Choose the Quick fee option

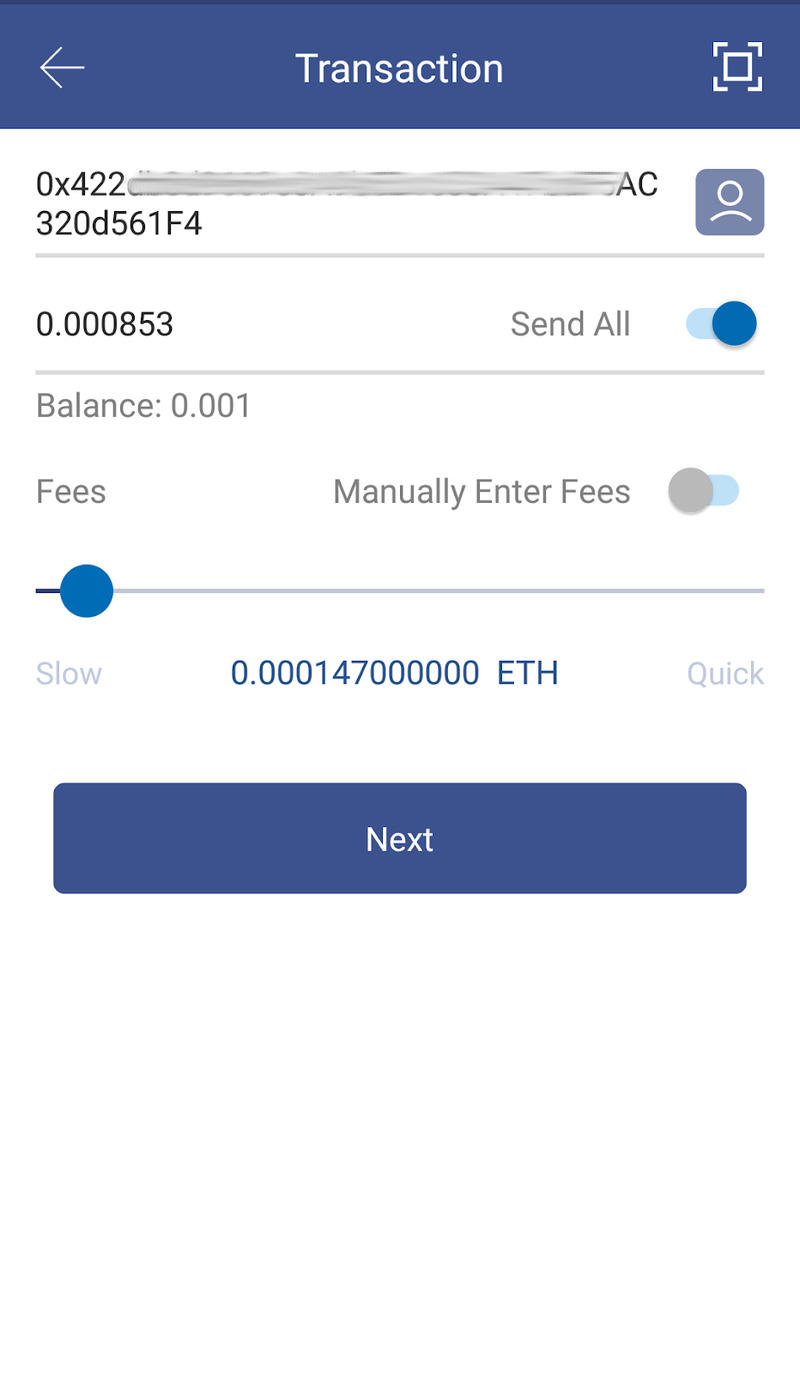click(x=725, y=673)
